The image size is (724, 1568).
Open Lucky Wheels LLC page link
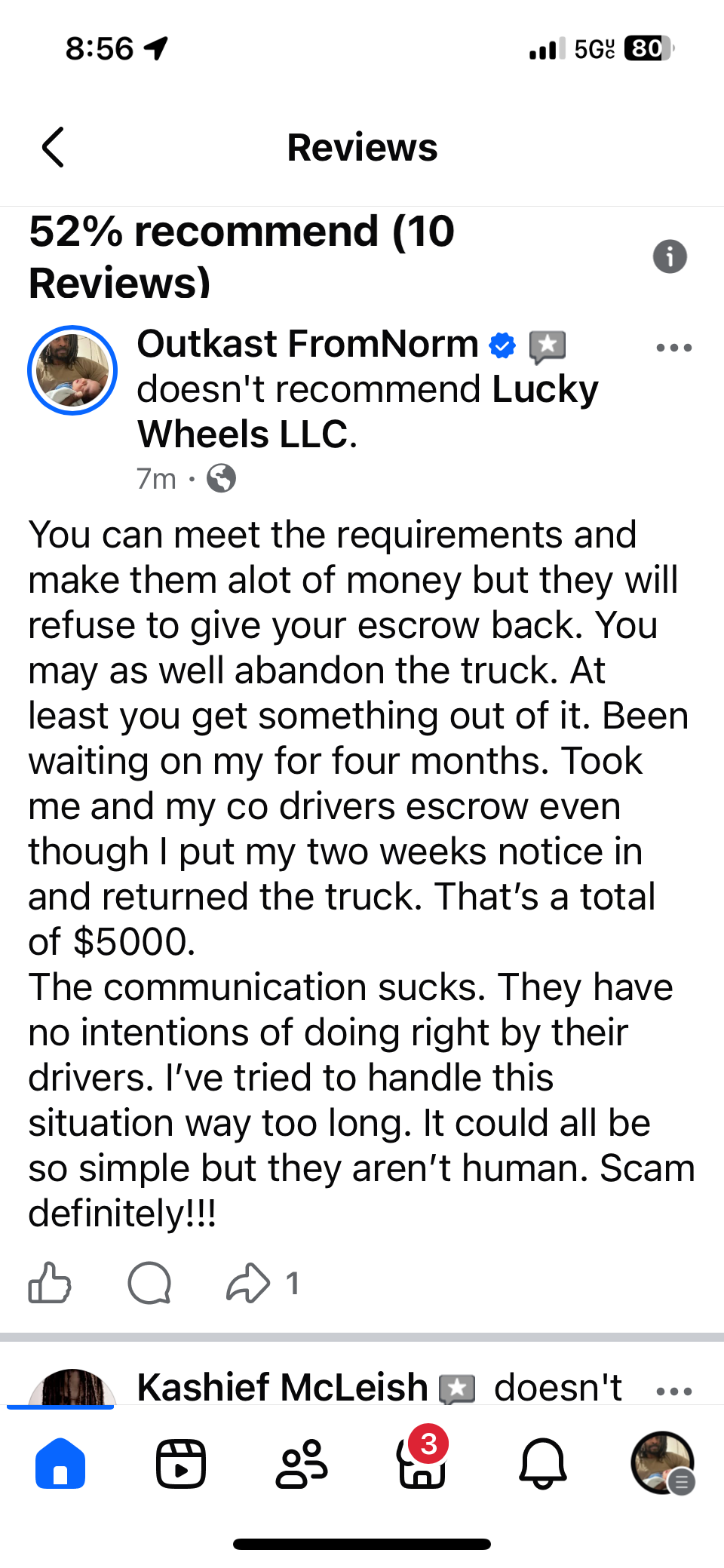pyautogui.click(x=367, y=412)
